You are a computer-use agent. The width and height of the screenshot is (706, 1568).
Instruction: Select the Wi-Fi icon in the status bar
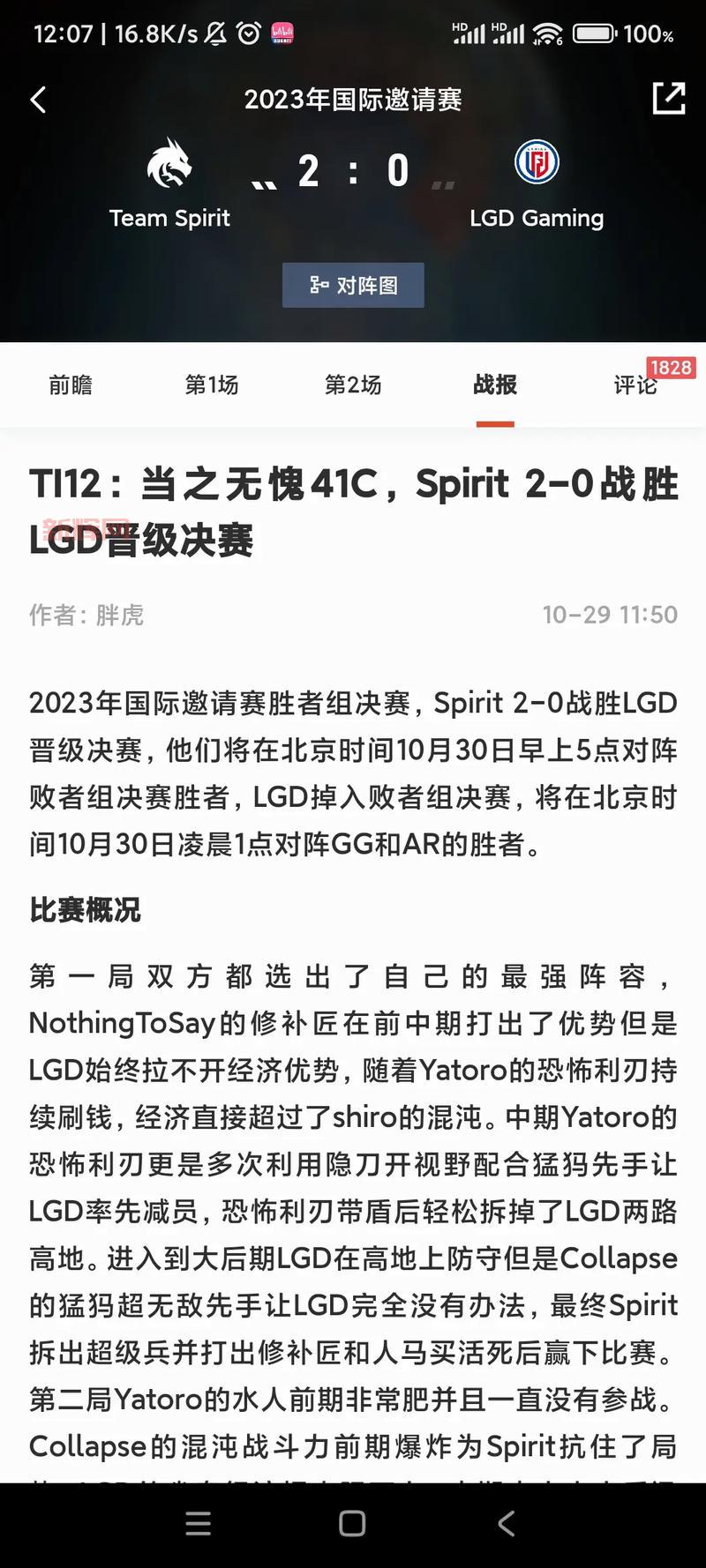547,33
